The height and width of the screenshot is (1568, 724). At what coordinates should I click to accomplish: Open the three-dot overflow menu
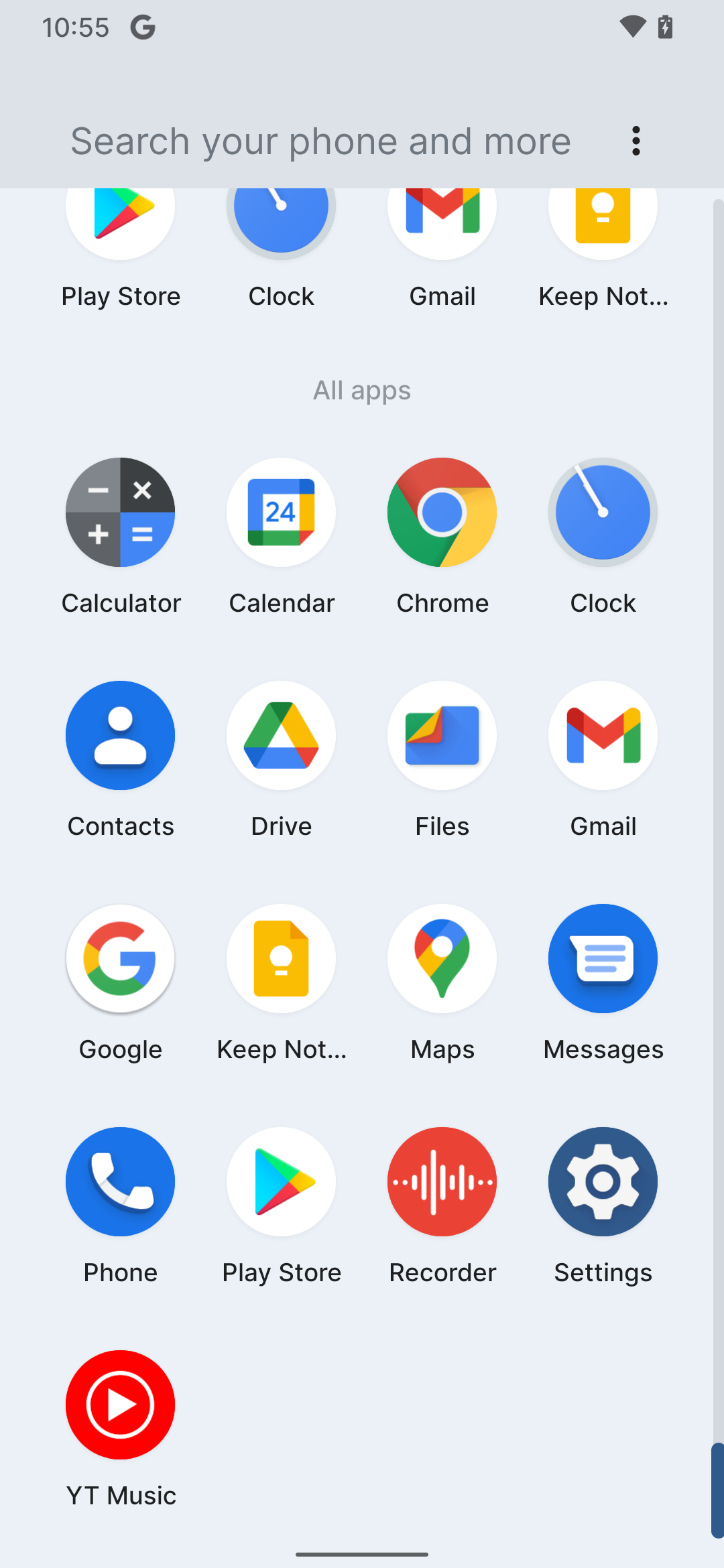click(x=636, y=141)
